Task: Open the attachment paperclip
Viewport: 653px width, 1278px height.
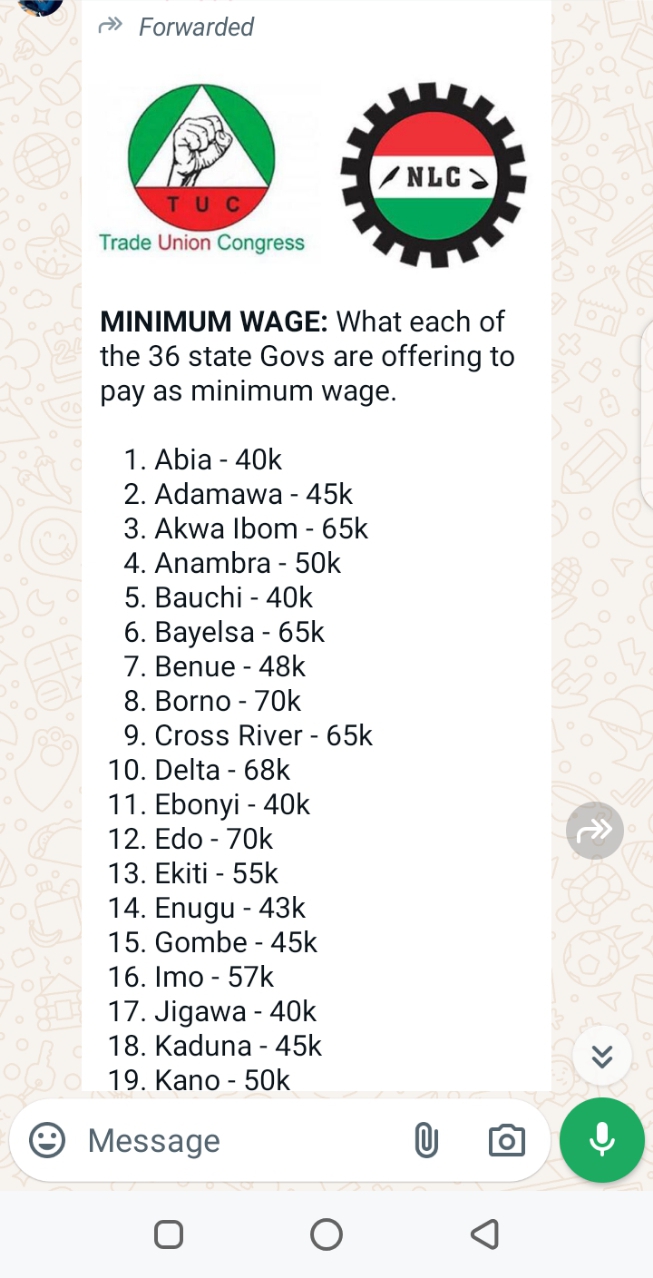Action: (426, 1140)
